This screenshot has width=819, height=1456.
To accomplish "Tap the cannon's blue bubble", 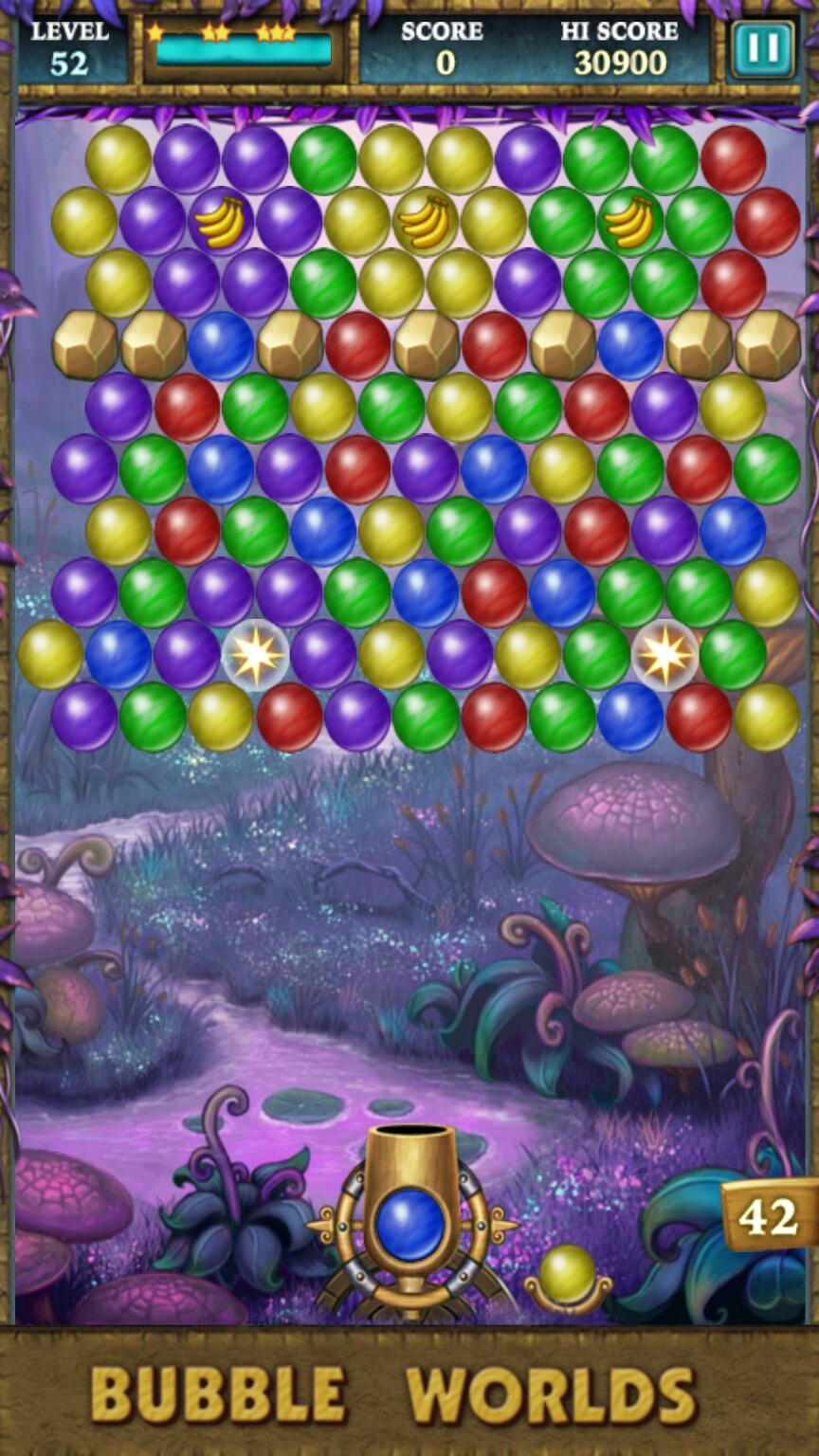I will [410, 1224].
